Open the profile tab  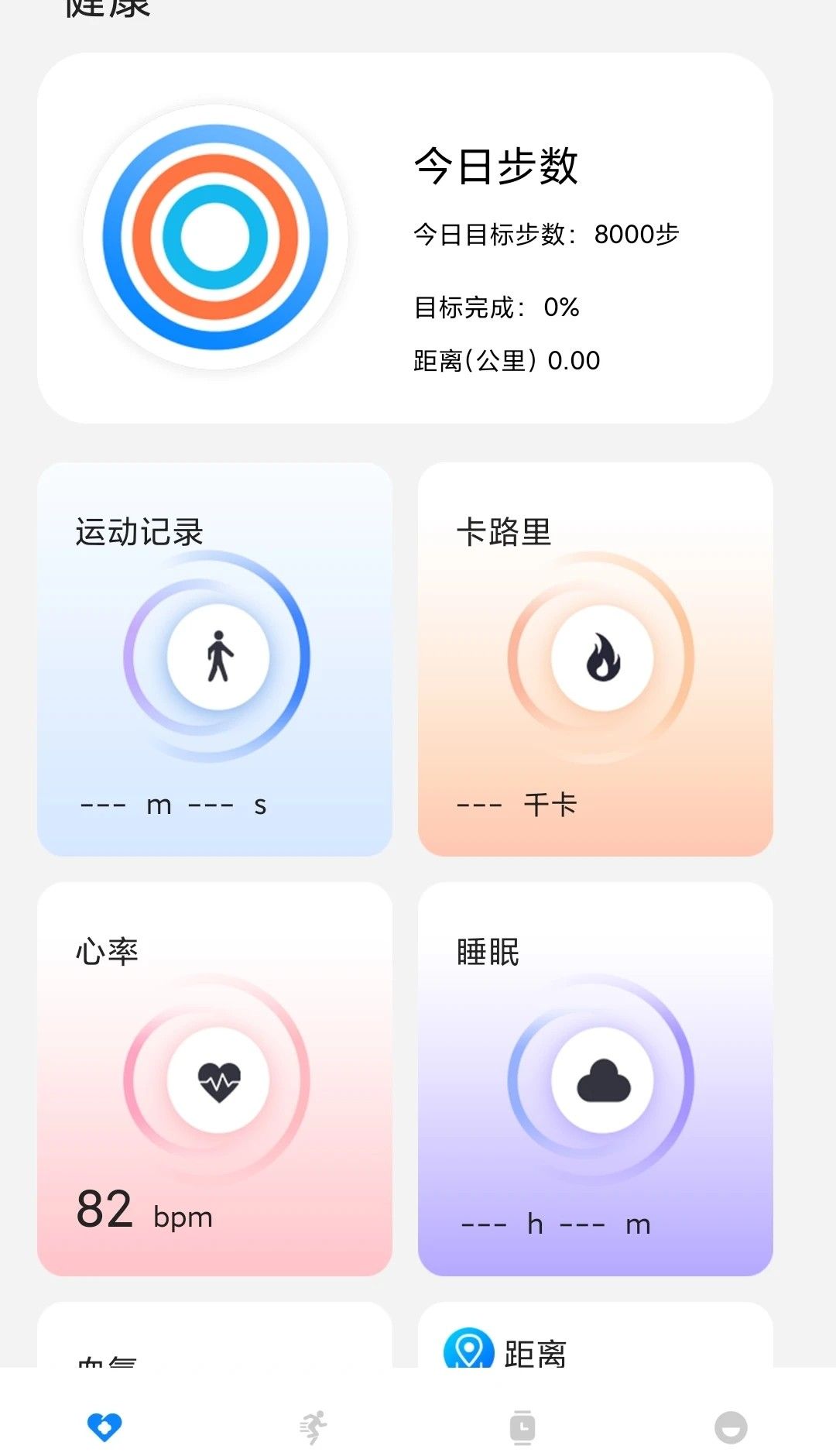click(x=731, y=1427)
